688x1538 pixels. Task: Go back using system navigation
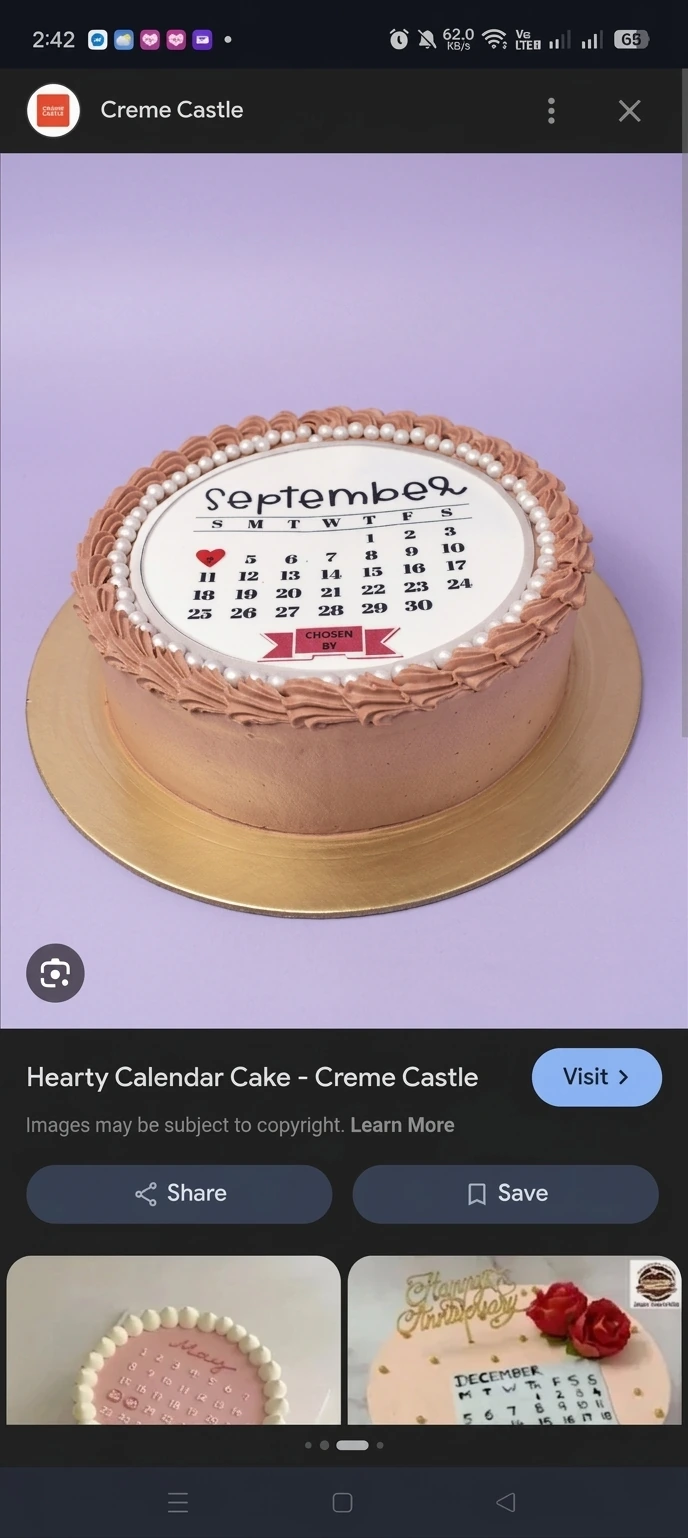point(506,1502)
